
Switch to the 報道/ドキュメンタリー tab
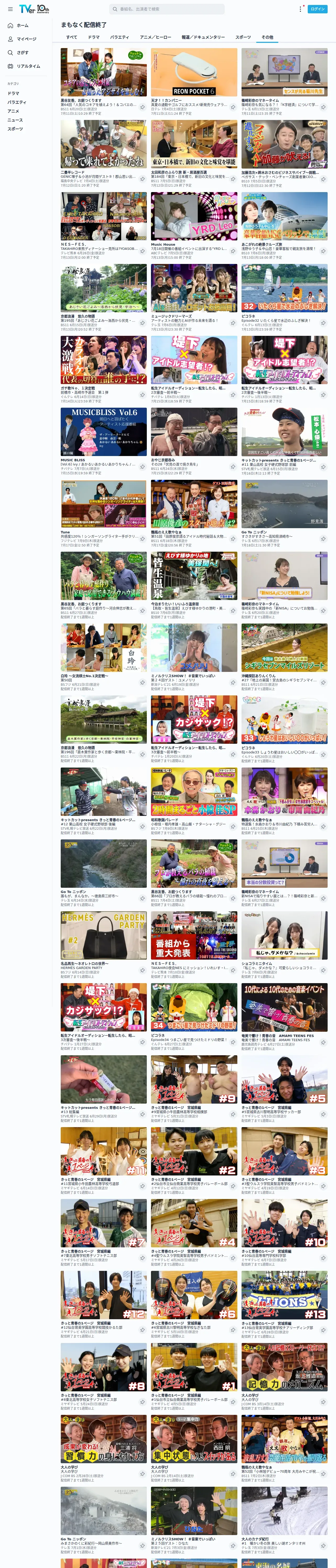(x=203, y=37)
